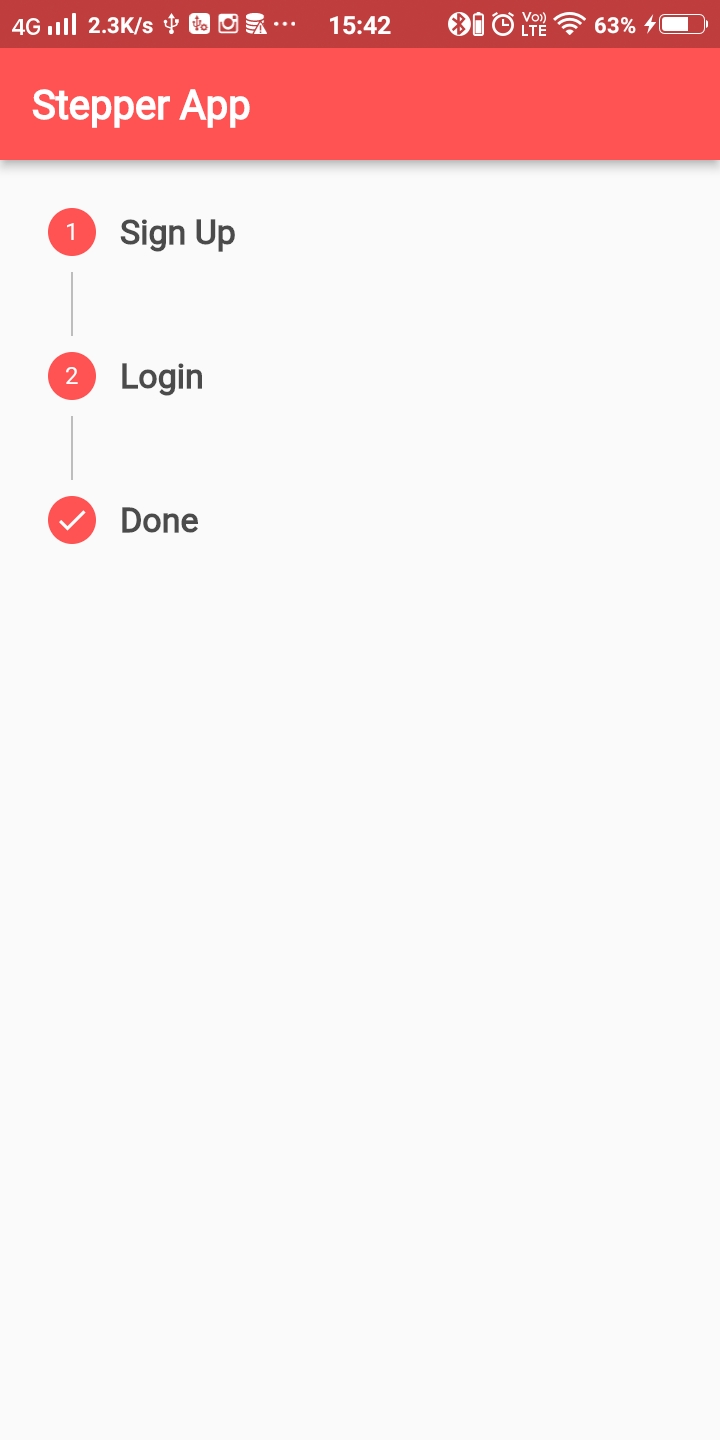Viewport: 720px width, 1440px height.
Task: Tap the Wi-Fi icon in the status bar
Action: coord(568,25)
